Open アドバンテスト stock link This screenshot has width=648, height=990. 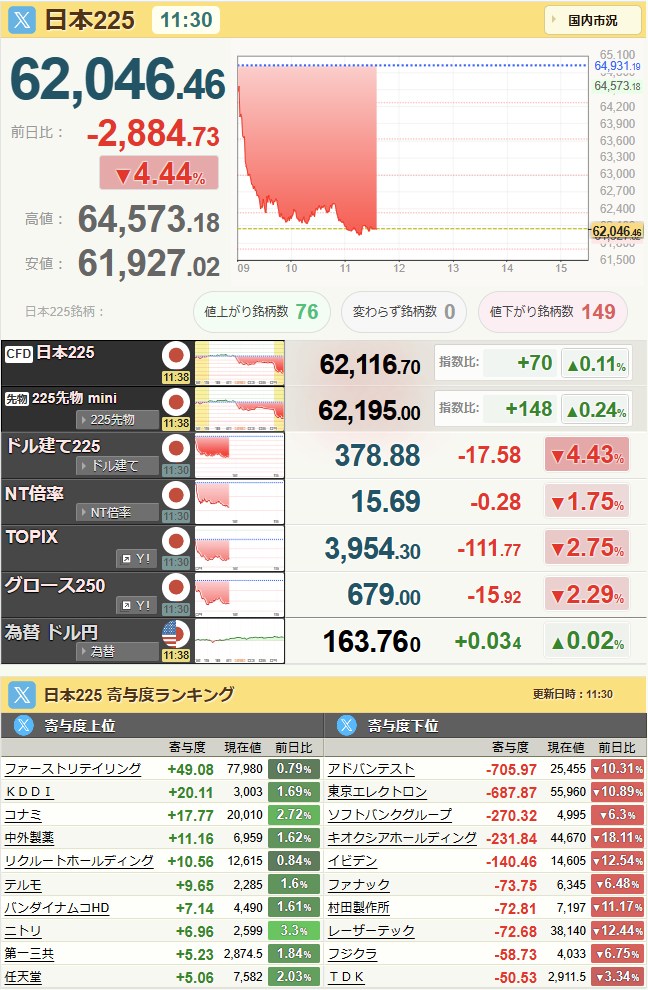click(371, 768)
